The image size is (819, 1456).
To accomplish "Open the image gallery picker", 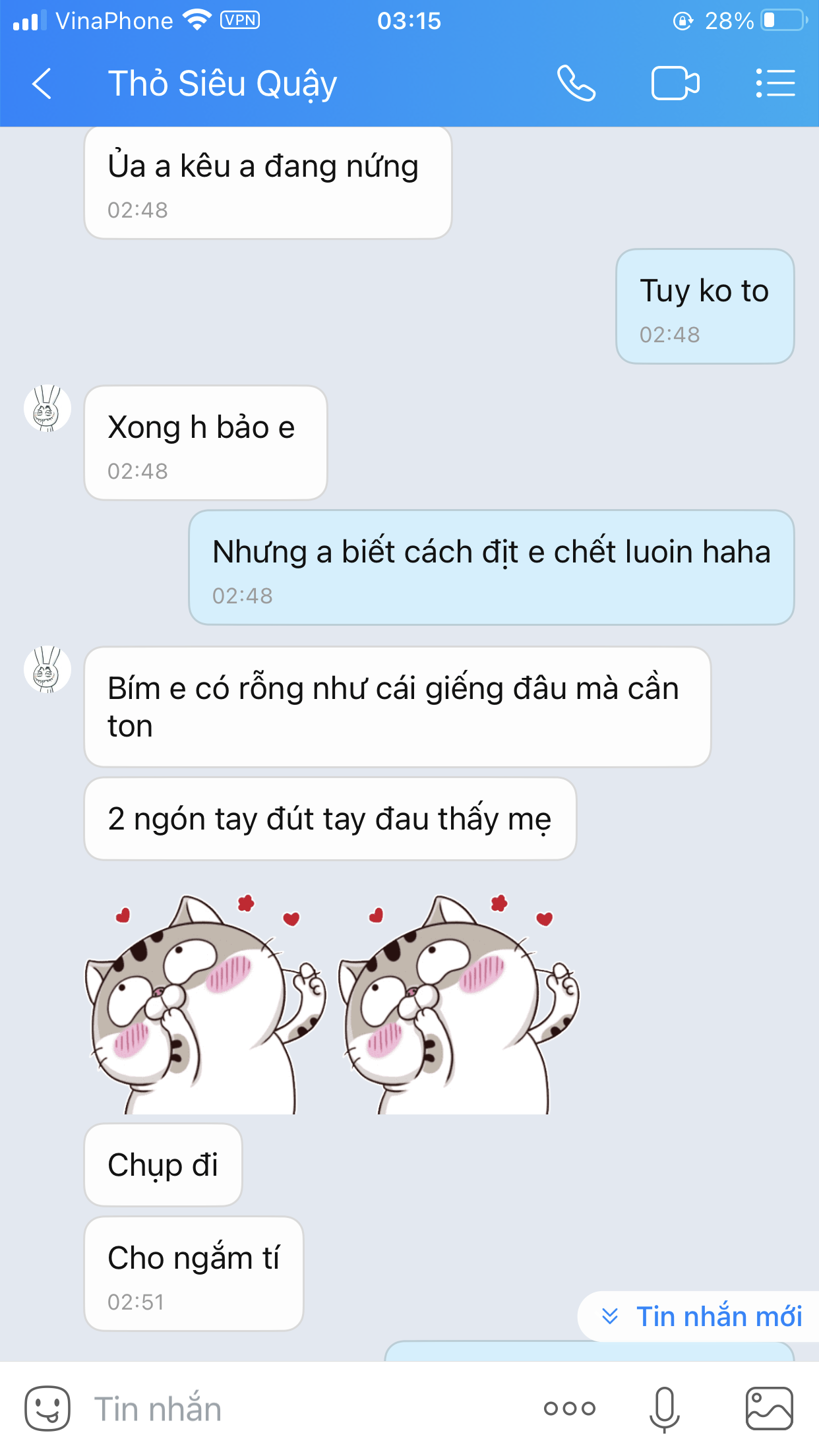I will (x=769, y=1409).
